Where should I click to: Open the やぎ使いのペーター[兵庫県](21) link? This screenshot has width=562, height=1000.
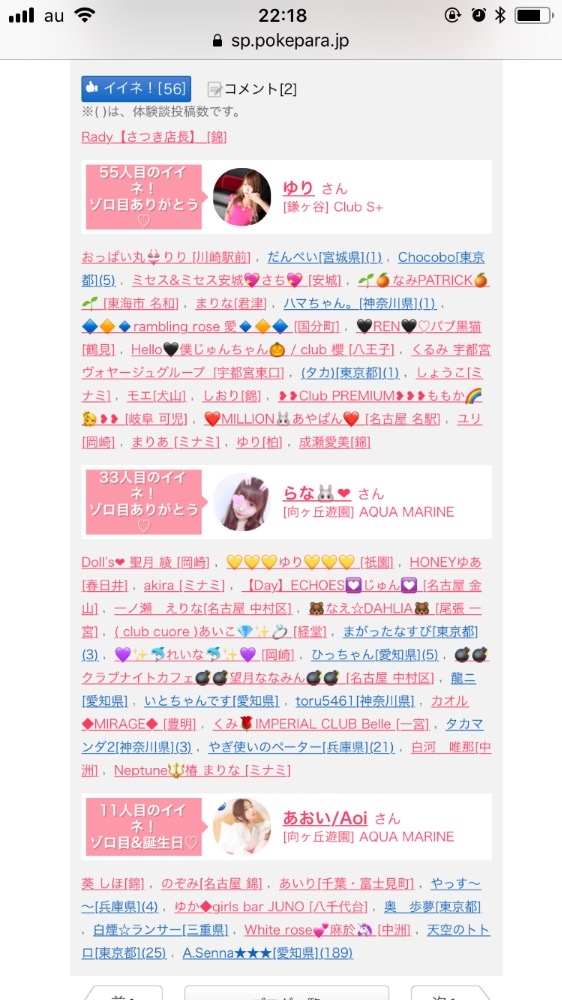pos(300,747)
